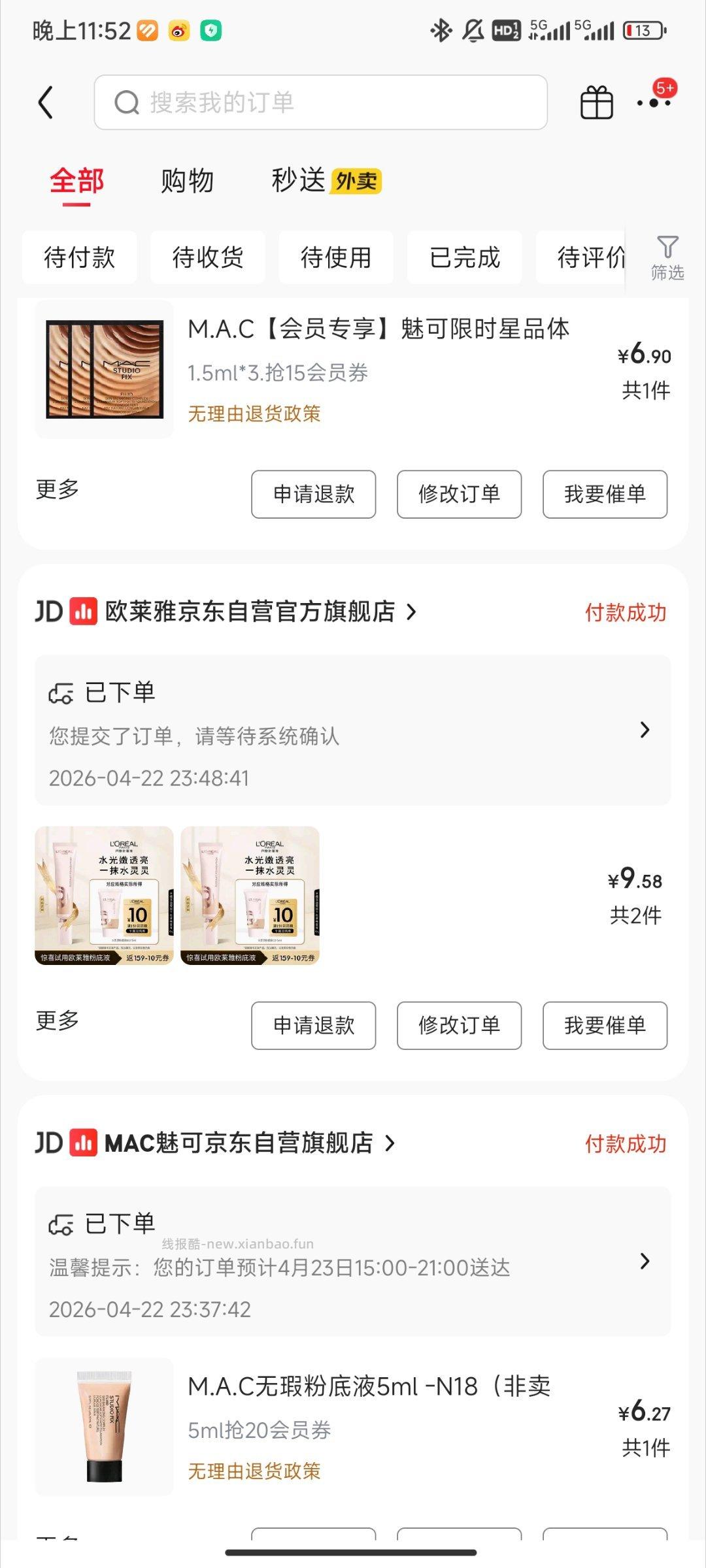This screenshot has height=1568, width=706.
Task: Check the 付款成功 payment status link
Action: point(626,613)
